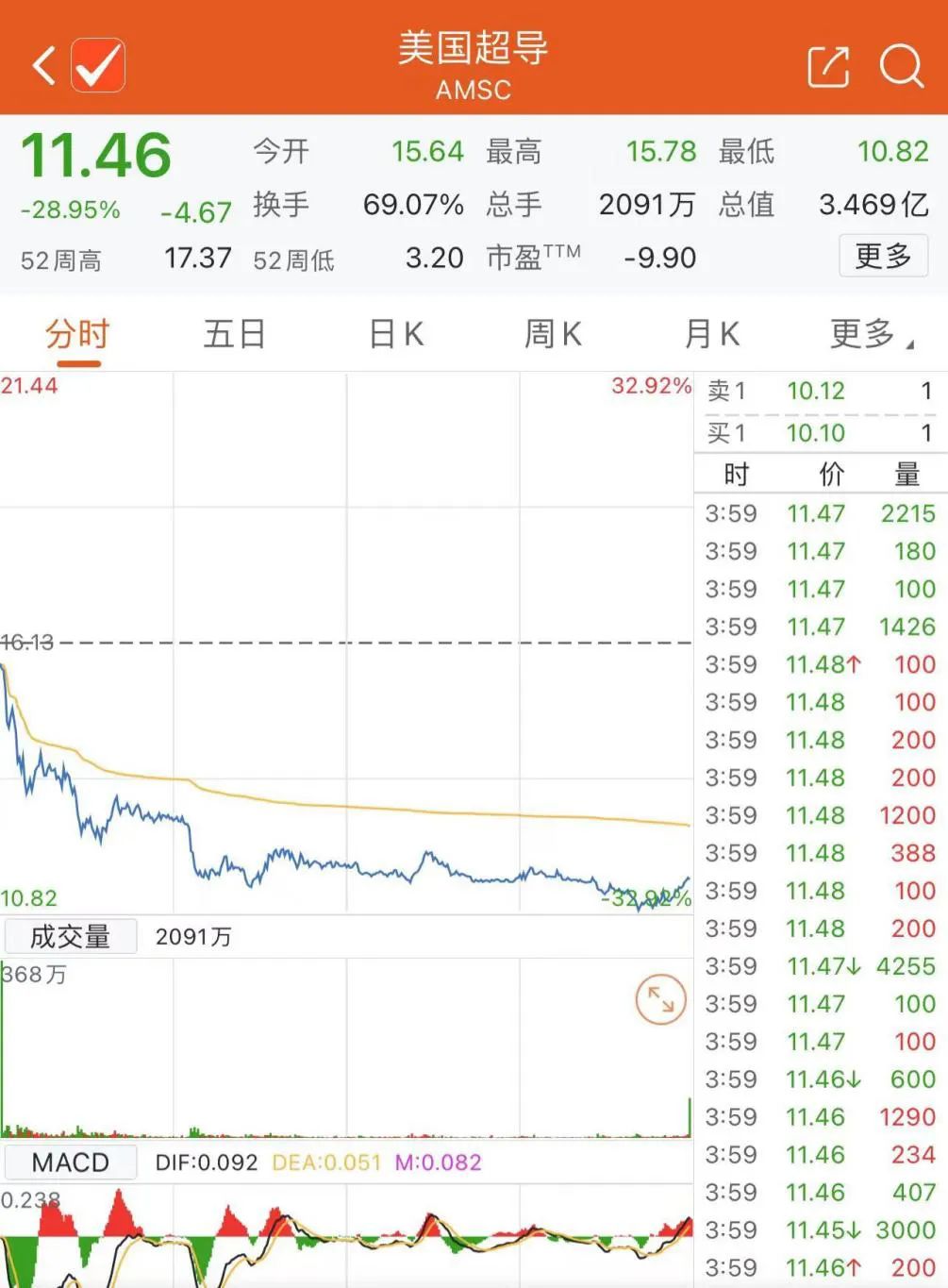Expand the 更多 chart period dropdown
Screen dimensions: 948x1288
point(870,335)
